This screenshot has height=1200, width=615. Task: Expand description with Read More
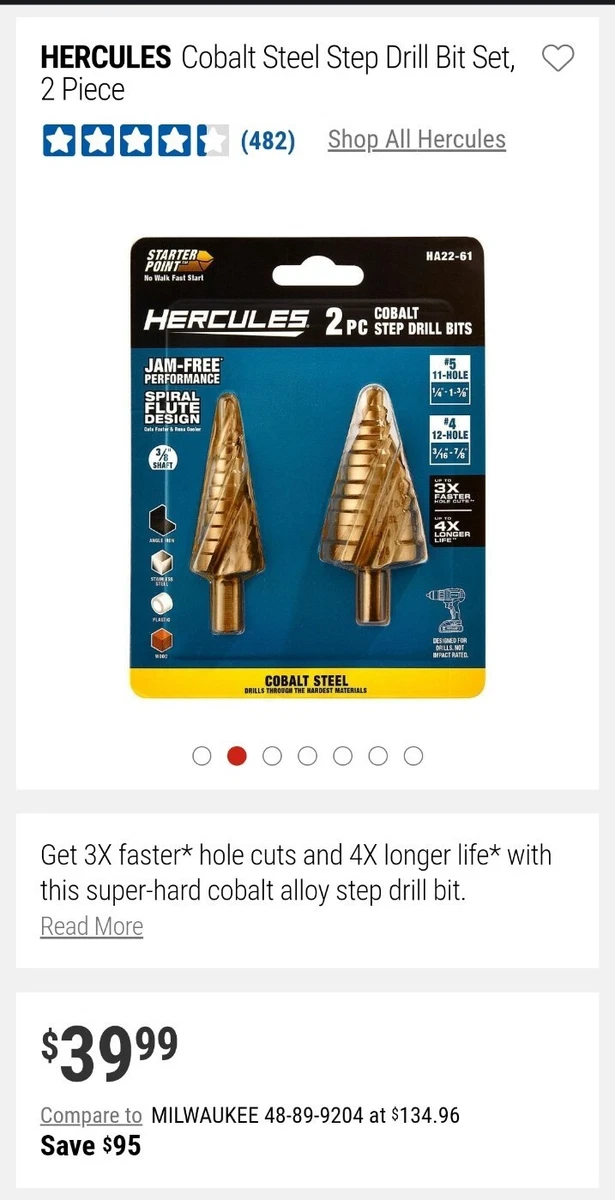(92, 926)
